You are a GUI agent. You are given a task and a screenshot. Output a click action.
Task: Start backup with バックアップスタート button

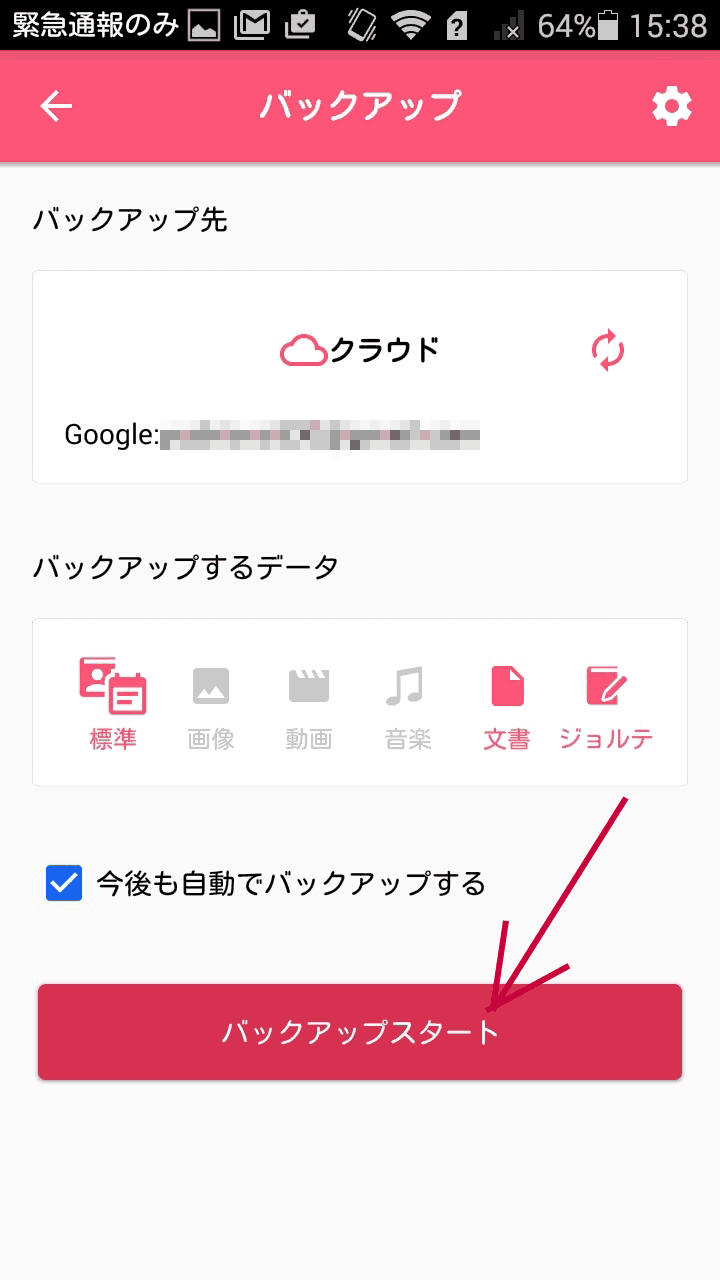point(360,1032)
